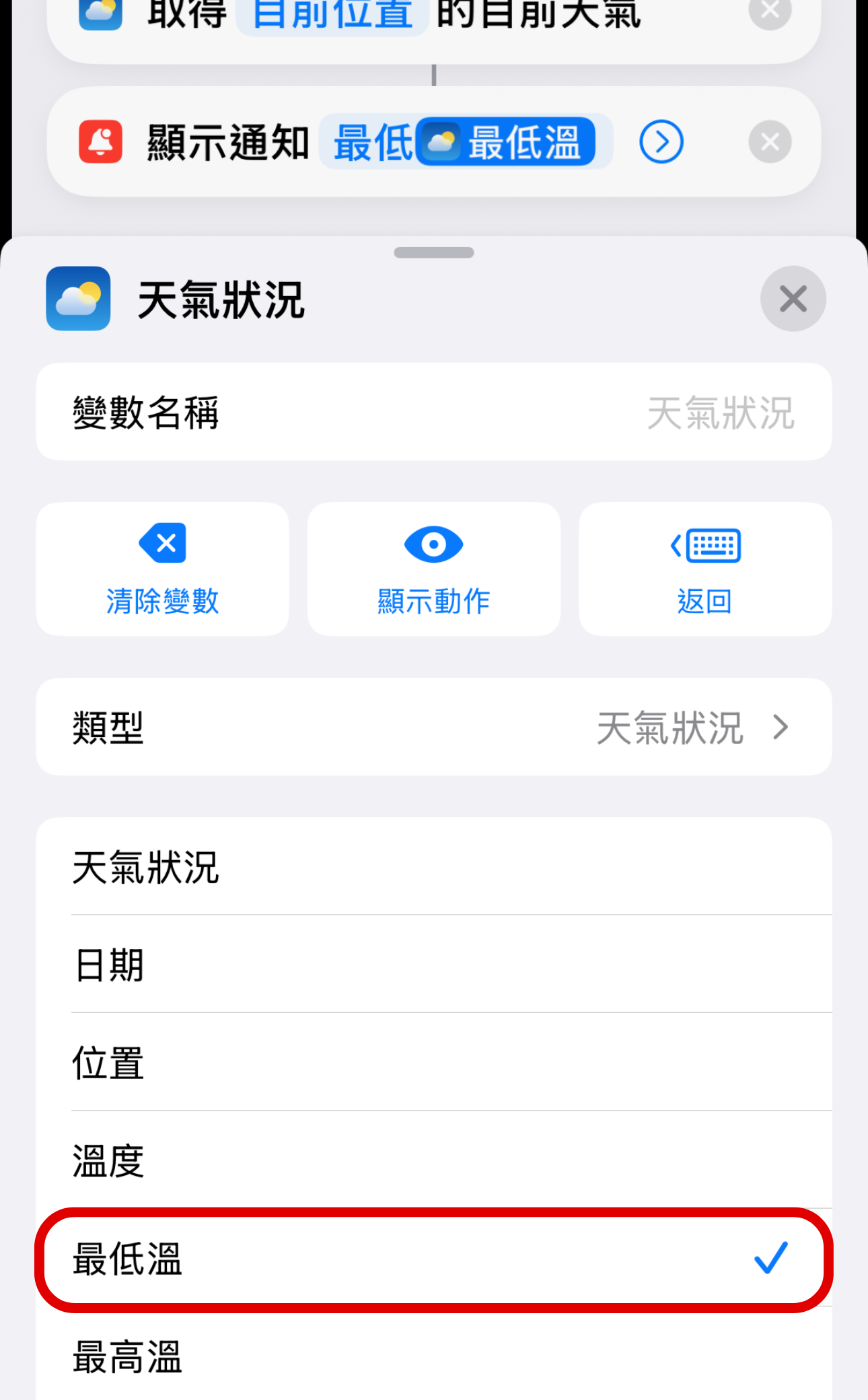This screenshot has height=1400, width=868.
Task: Tap the weather condition app icon in the sheet header
Action: tap(77, 298)
